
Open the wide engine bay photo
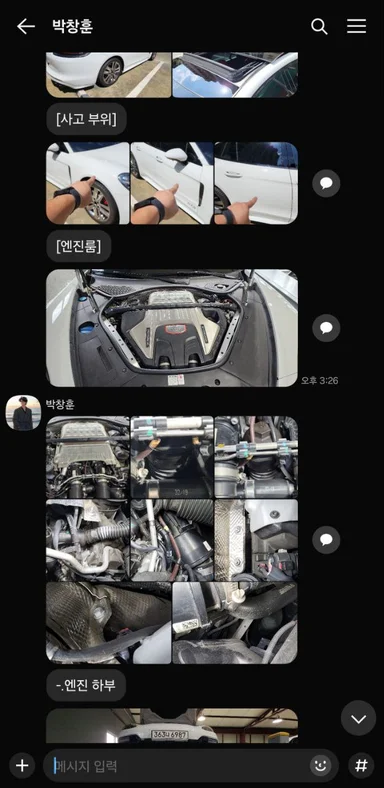(x=172, y=328)
